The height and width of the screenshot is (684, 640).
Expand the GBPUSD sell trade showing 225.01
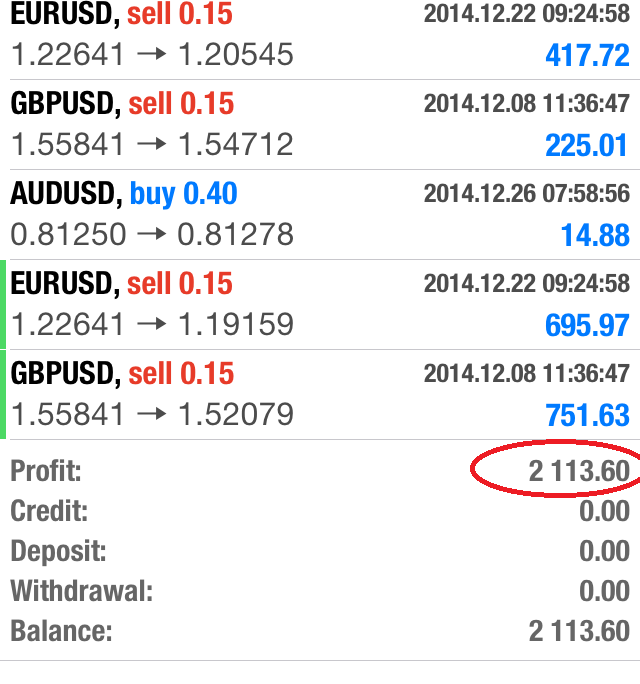point(320,125)
